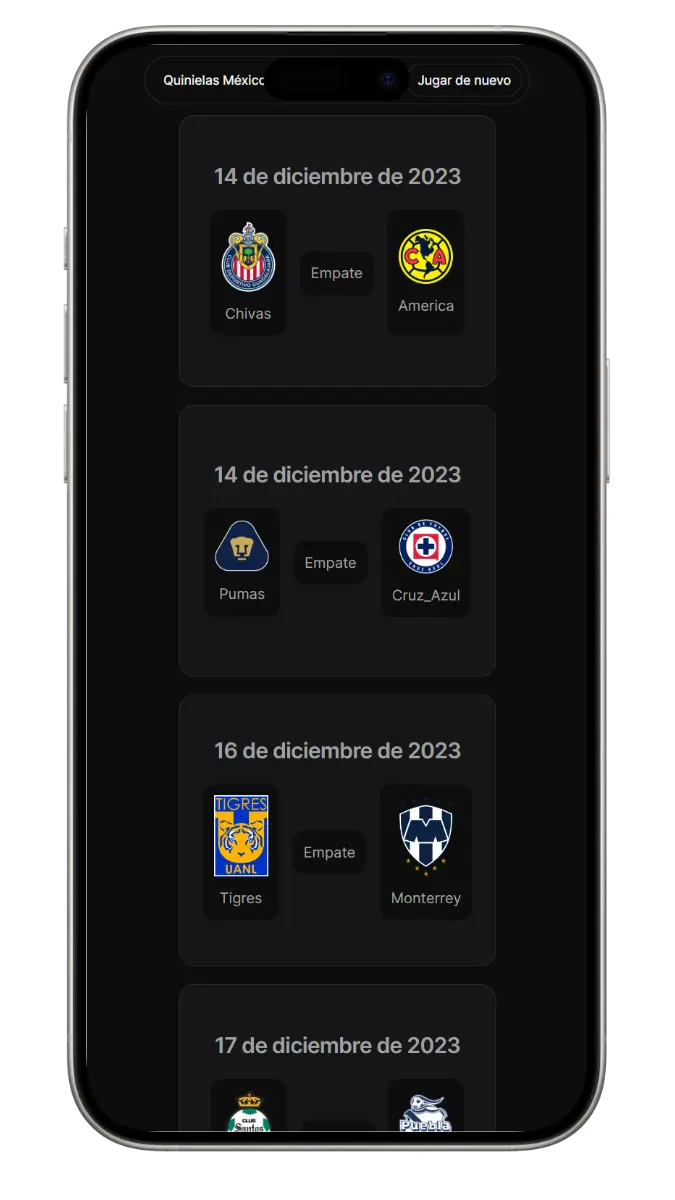Pick Pumas as the winner
The height and width of the screenshot is (1200, 675).
(242, 562)
